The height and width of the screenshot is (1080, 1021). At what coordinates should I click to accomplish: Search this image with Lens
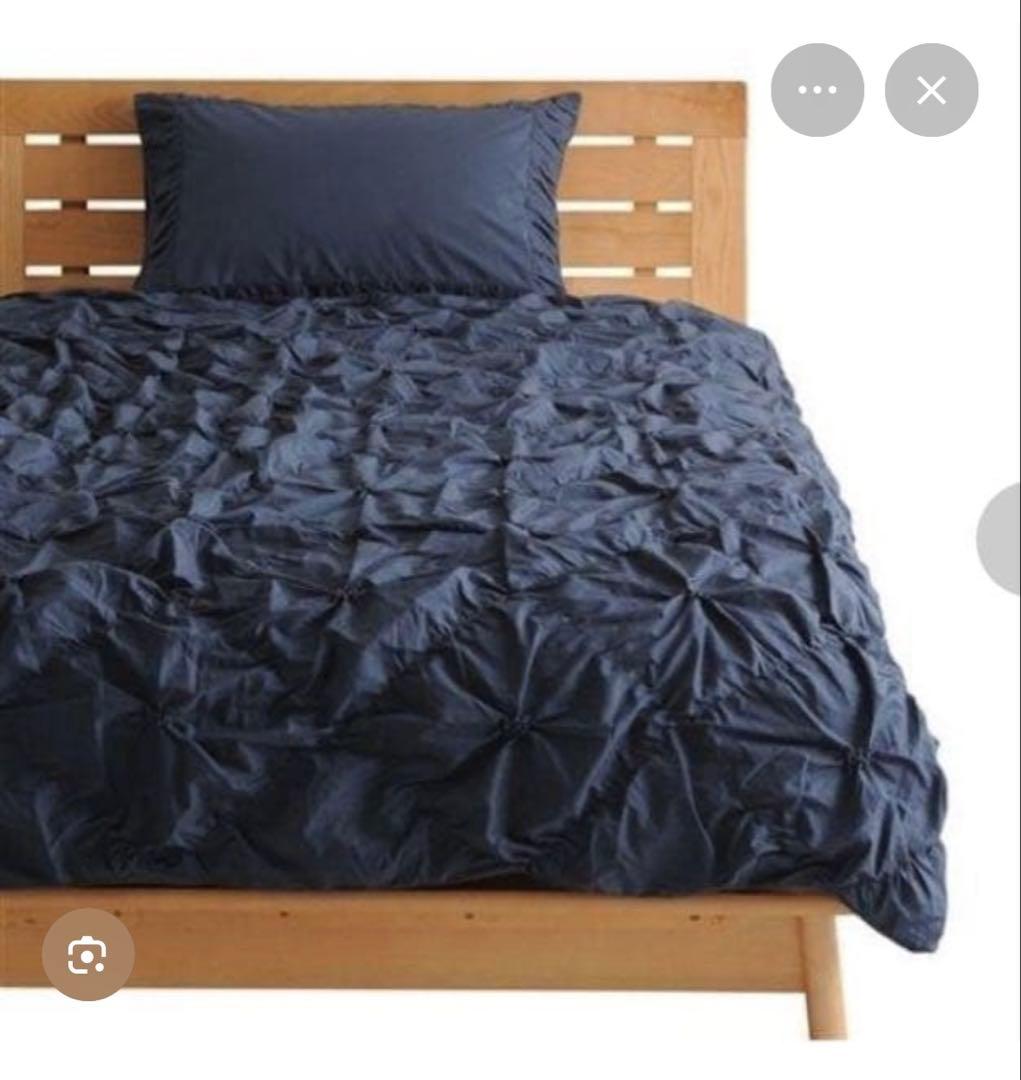tap(88, 954)
